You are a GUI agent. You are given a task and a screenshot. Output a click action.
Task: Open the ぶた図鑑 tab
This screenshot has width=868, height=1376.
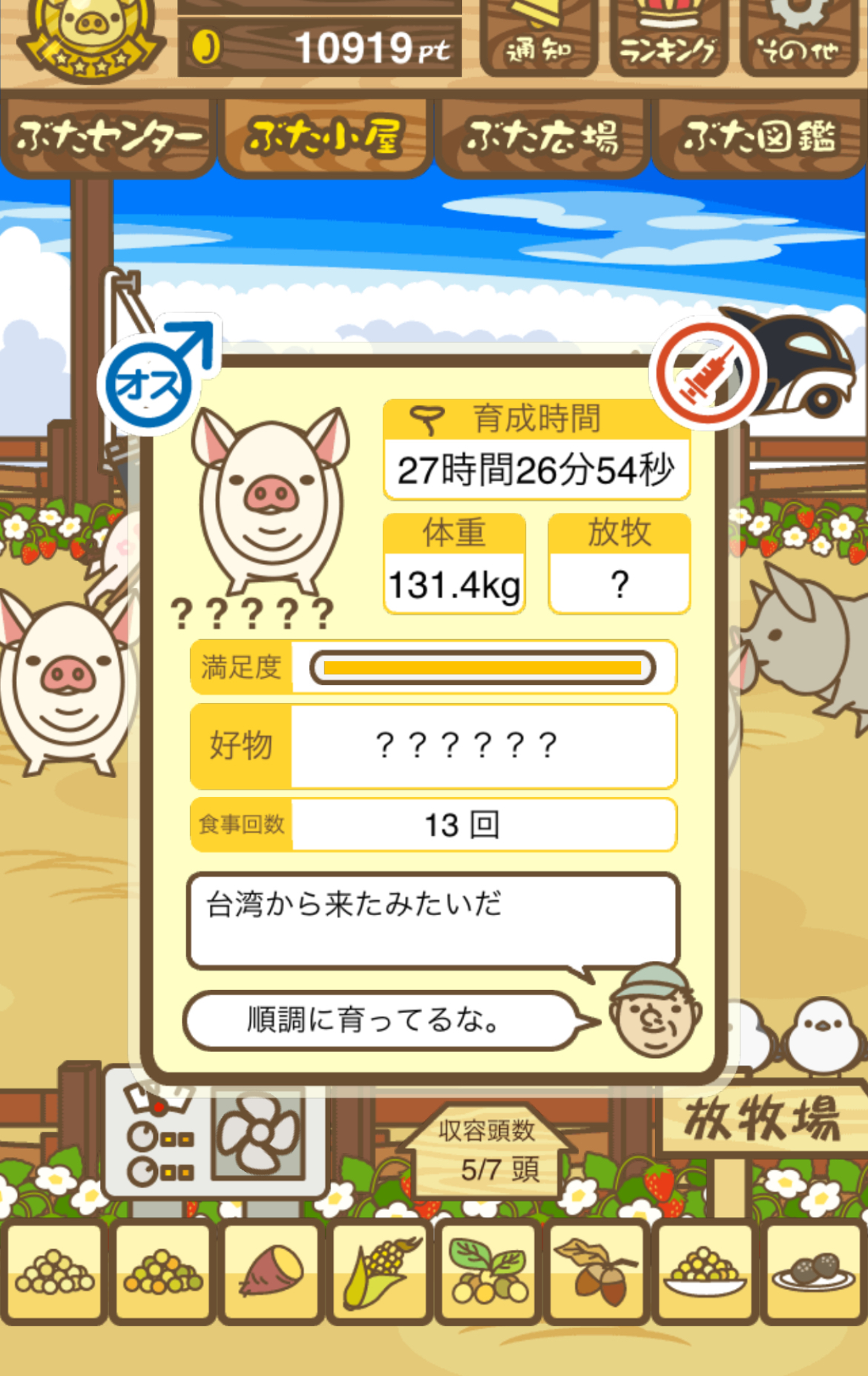click(x=760, y=138)
